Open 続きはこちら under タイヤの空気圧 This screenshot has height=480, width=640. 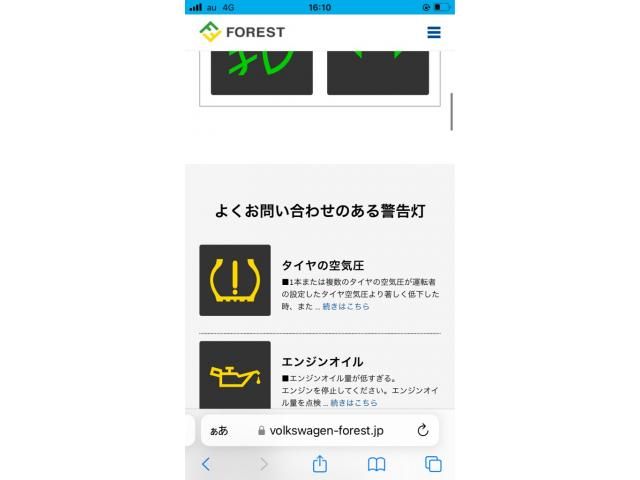click(x=346, y=306)
